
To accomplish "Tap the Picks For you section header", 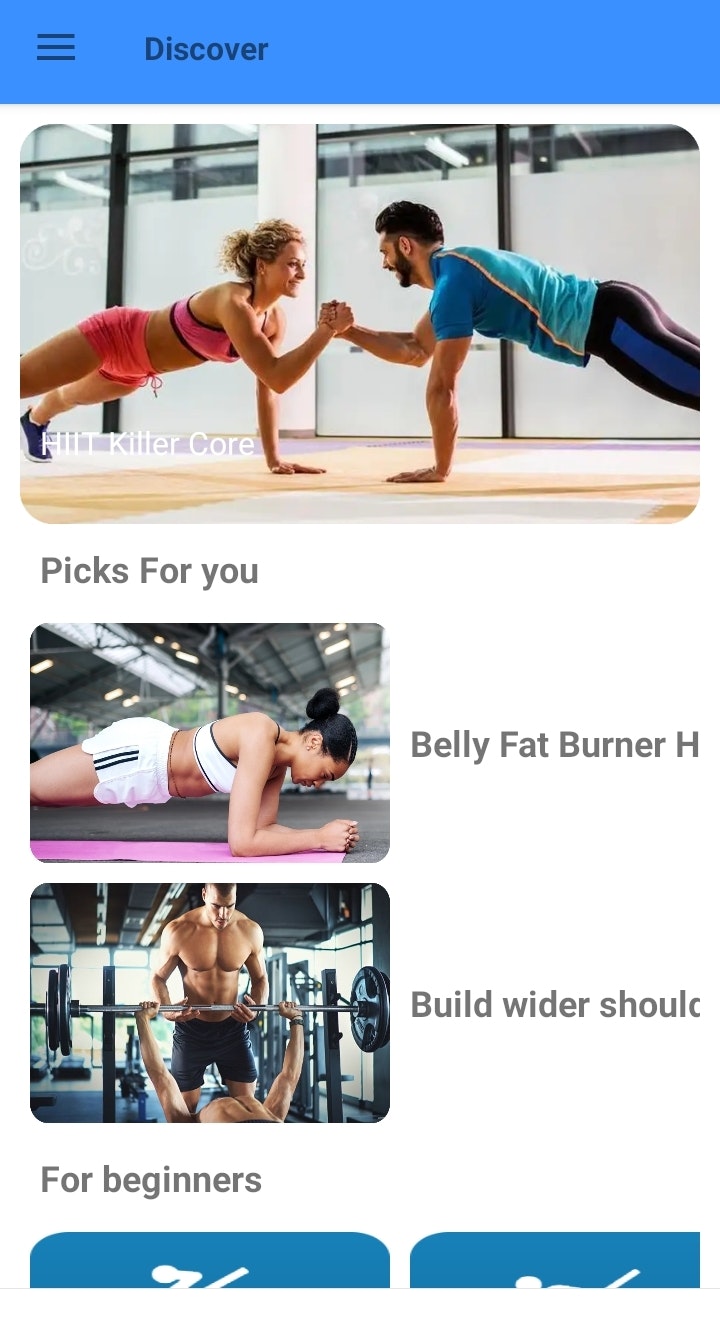I will point(148,570).
